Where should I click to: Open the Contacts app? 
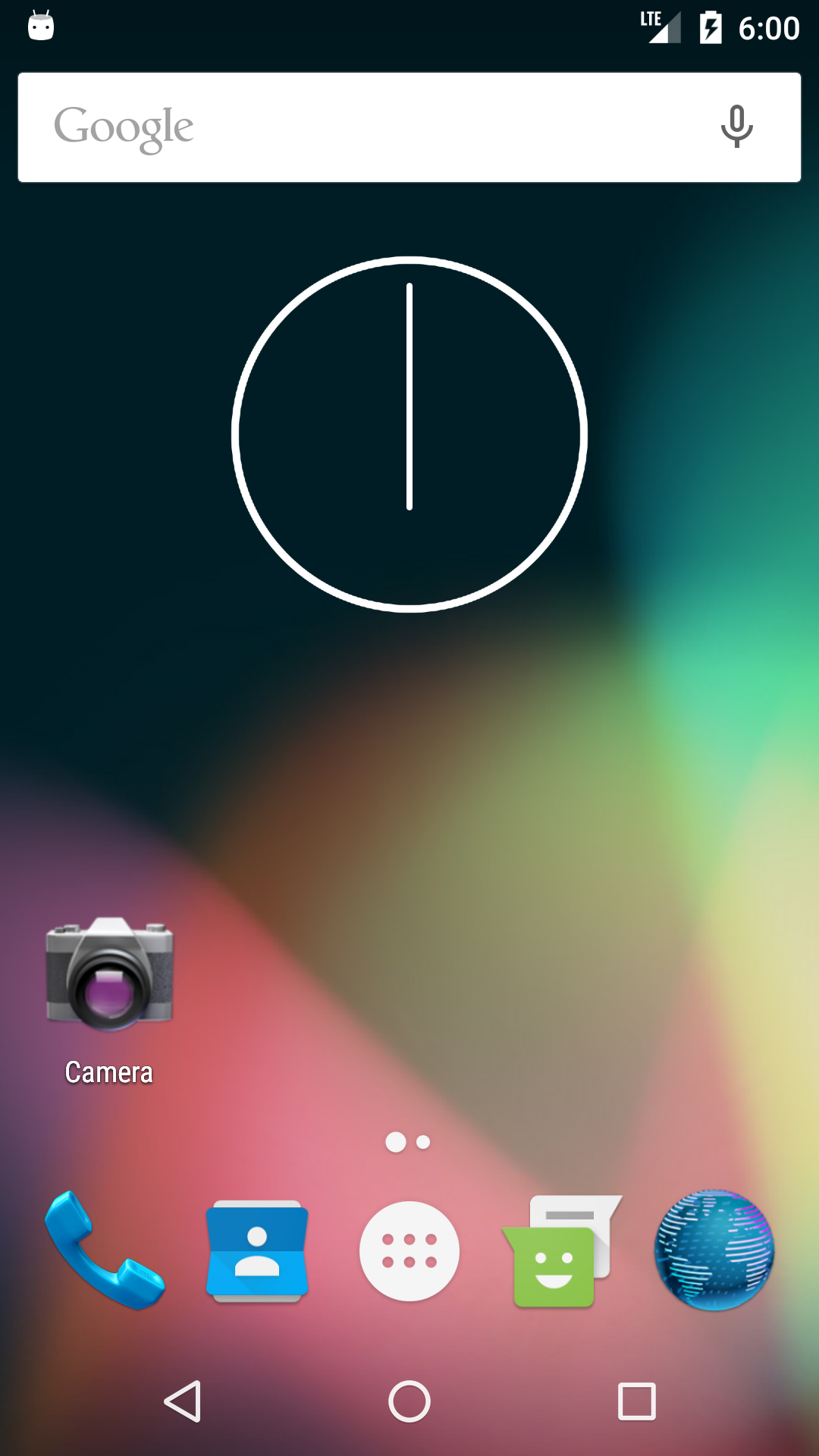pos(257,1251)
